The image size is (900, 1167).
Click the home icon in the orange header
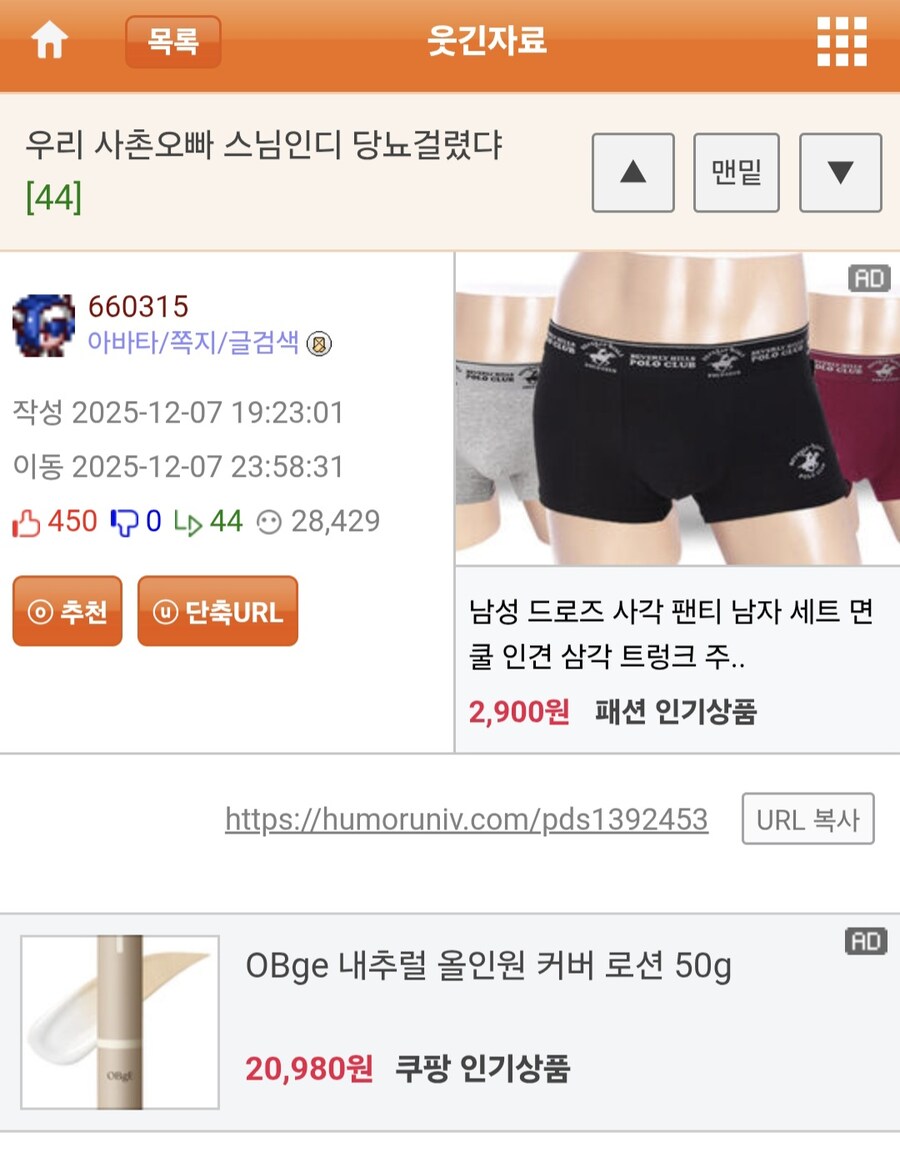point(49,42)
